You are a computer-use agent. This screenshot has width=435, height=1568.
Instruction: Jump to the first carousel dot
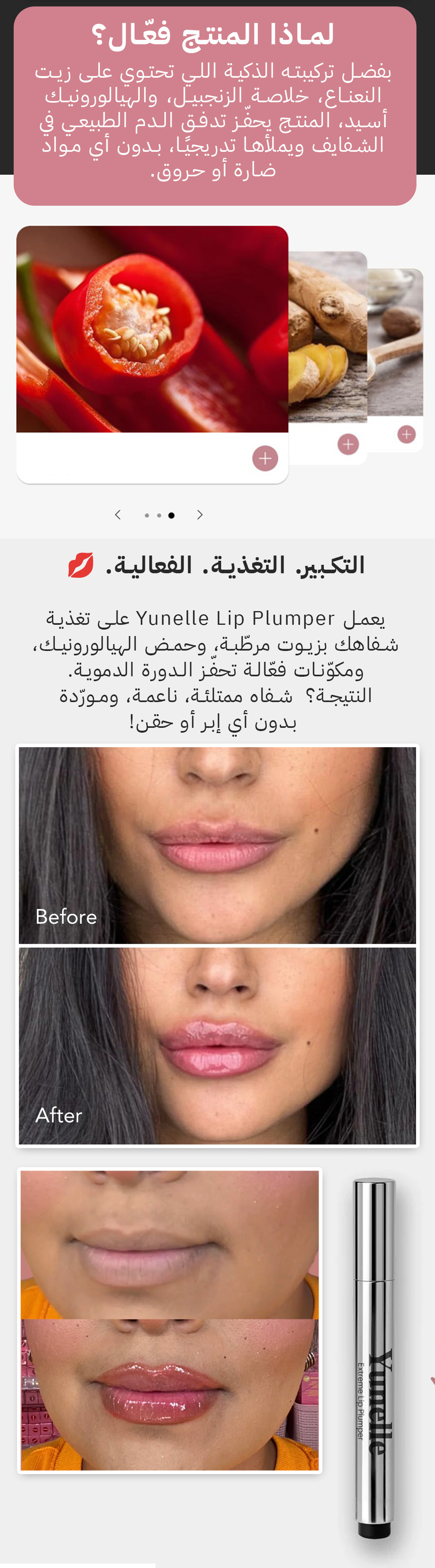tap(147, 516)
